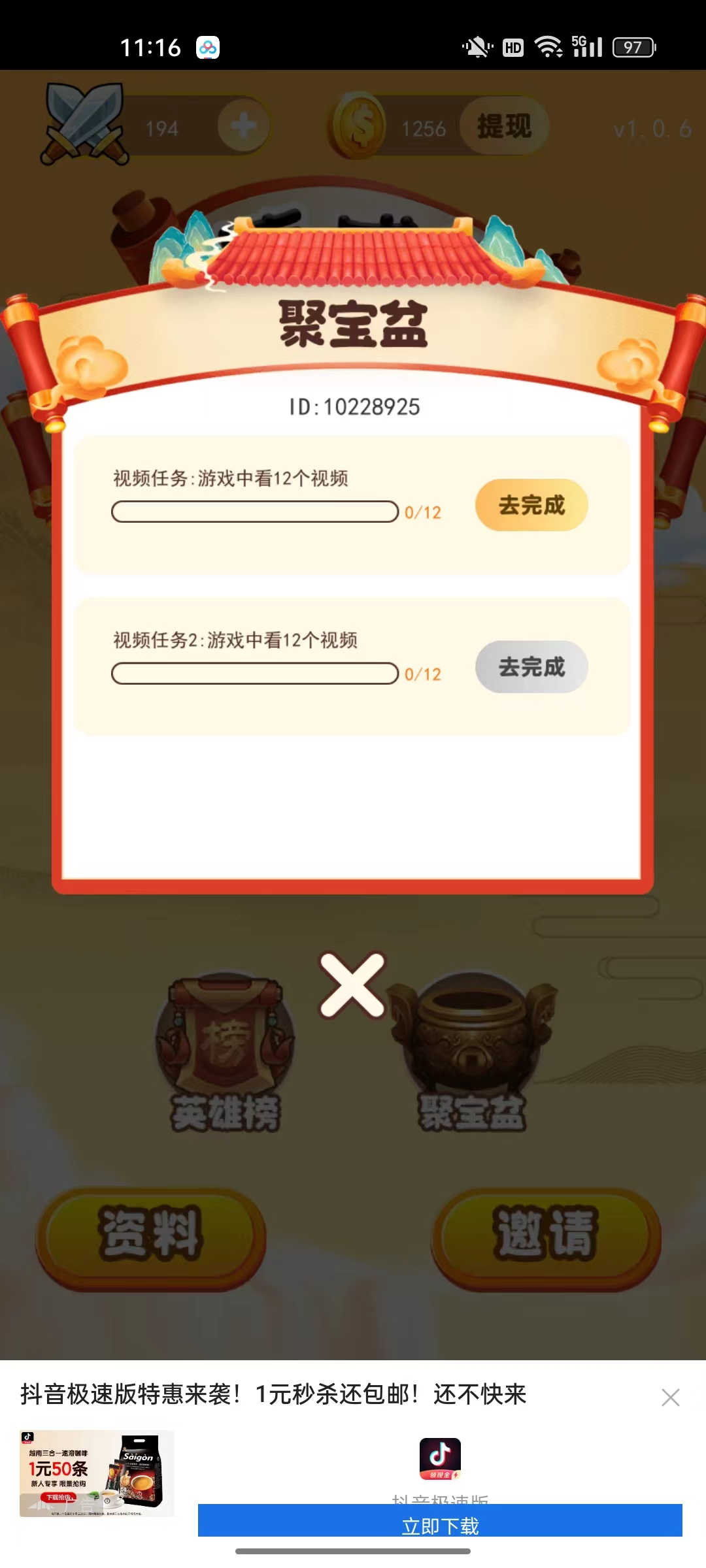Click the 0/12 progress bar of task one
Screen dimensions: 706x1568
(x=255, y=511)
